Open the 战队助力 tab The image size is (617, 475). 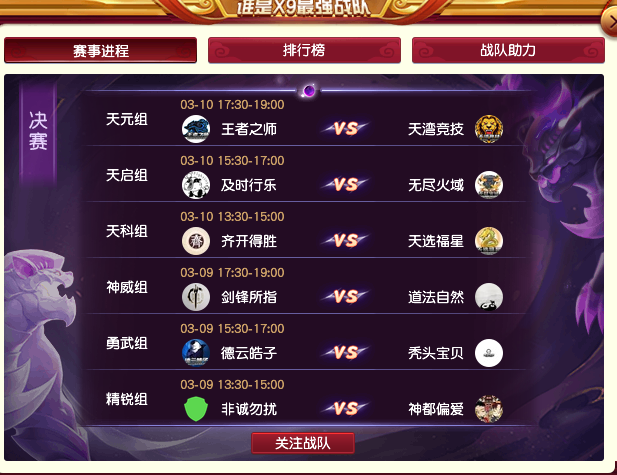coord(508,50)
